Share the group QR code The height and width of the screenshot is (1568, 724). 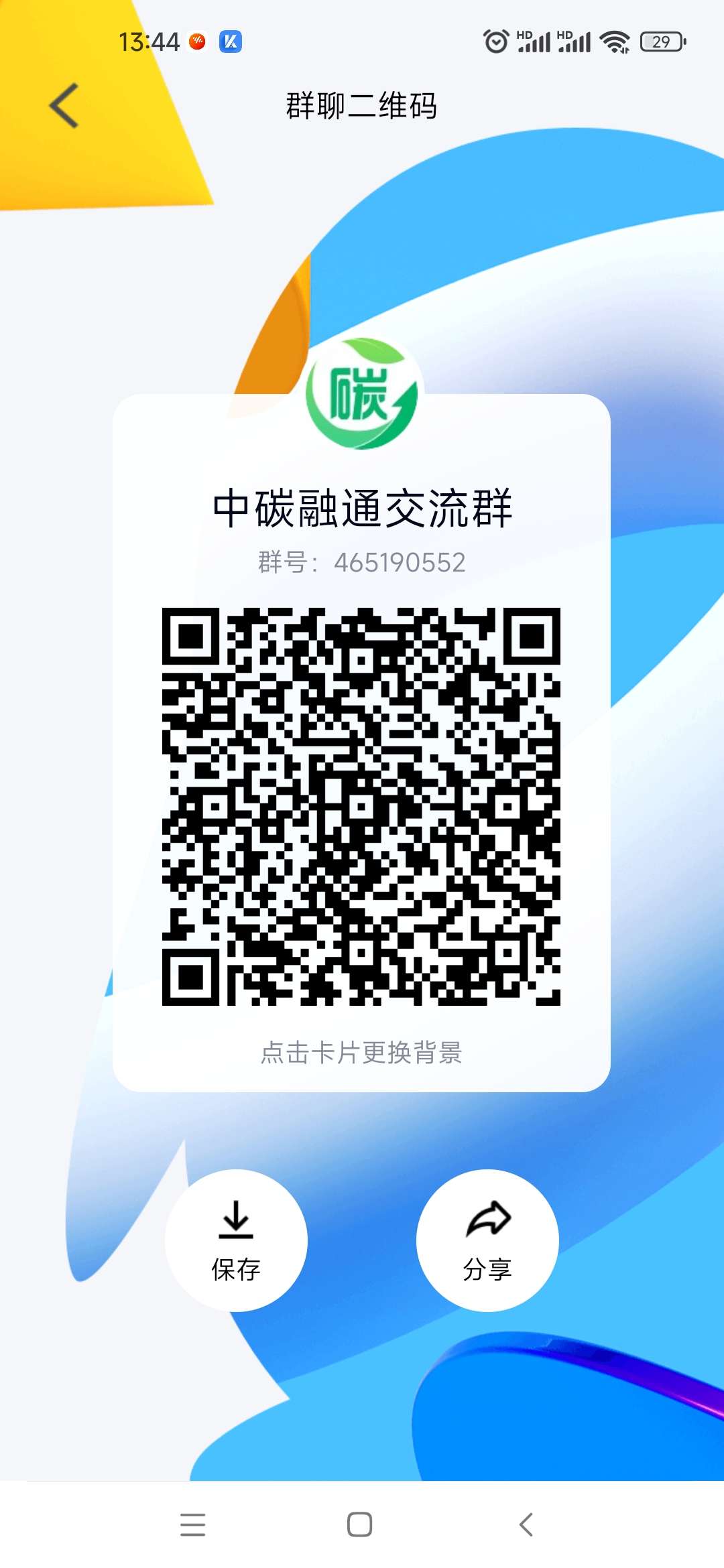click(487, 1240)
